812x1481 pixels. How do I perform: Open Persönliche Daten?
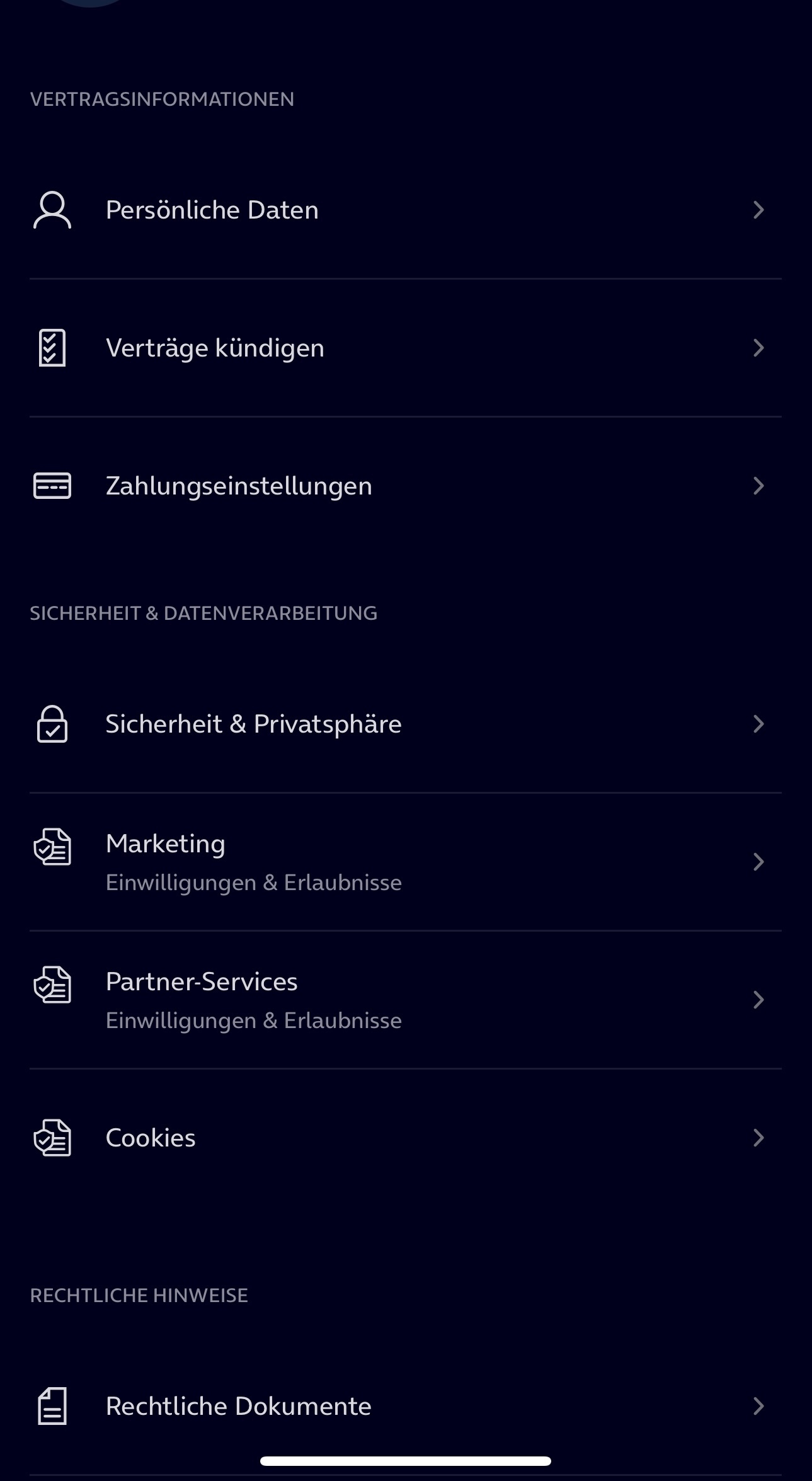(x=406, y=210)
